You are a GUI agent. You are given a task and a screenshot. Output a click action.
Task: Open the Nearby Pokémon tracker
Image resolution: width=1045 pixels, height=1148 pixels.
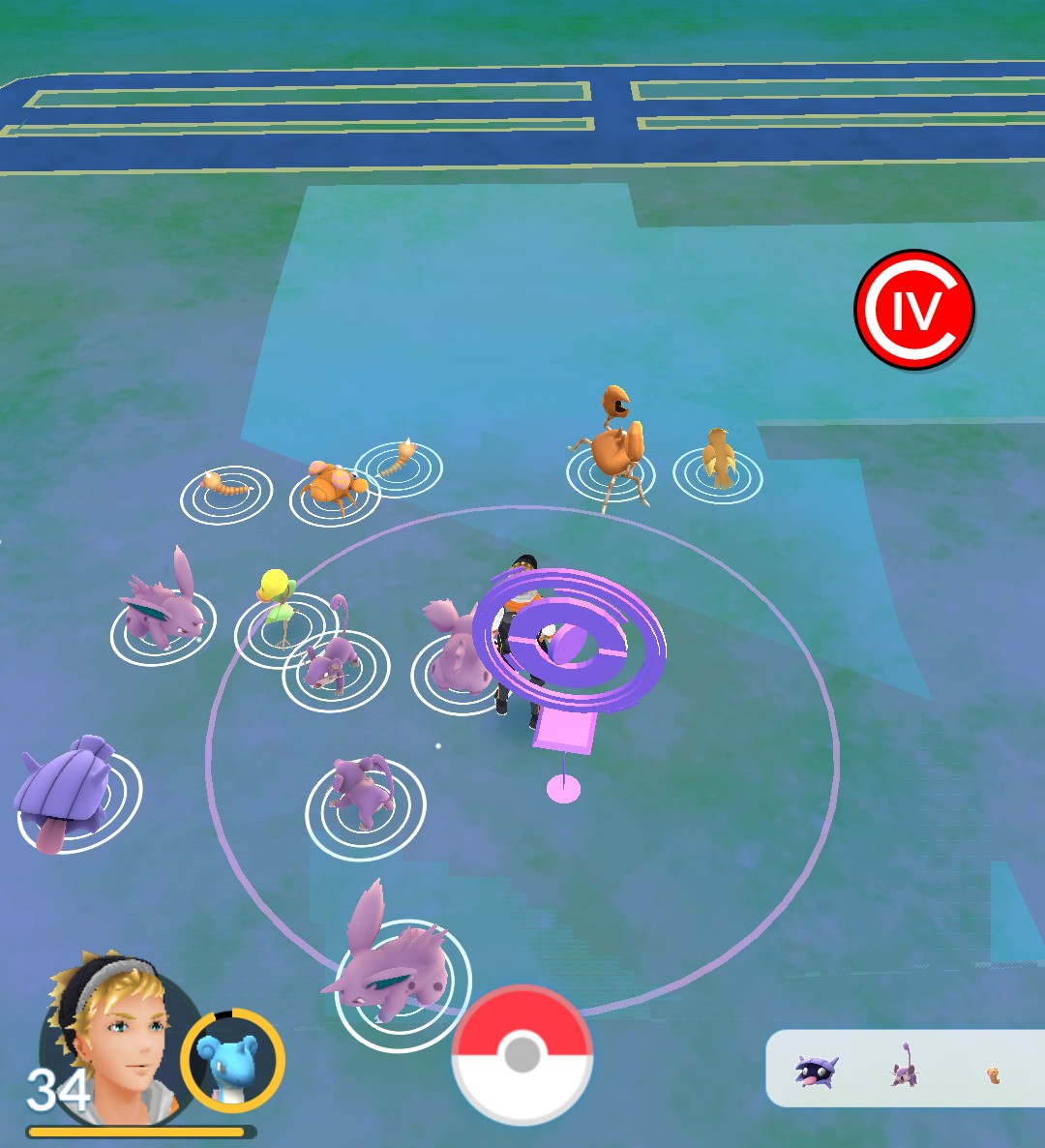(905, 1070)
